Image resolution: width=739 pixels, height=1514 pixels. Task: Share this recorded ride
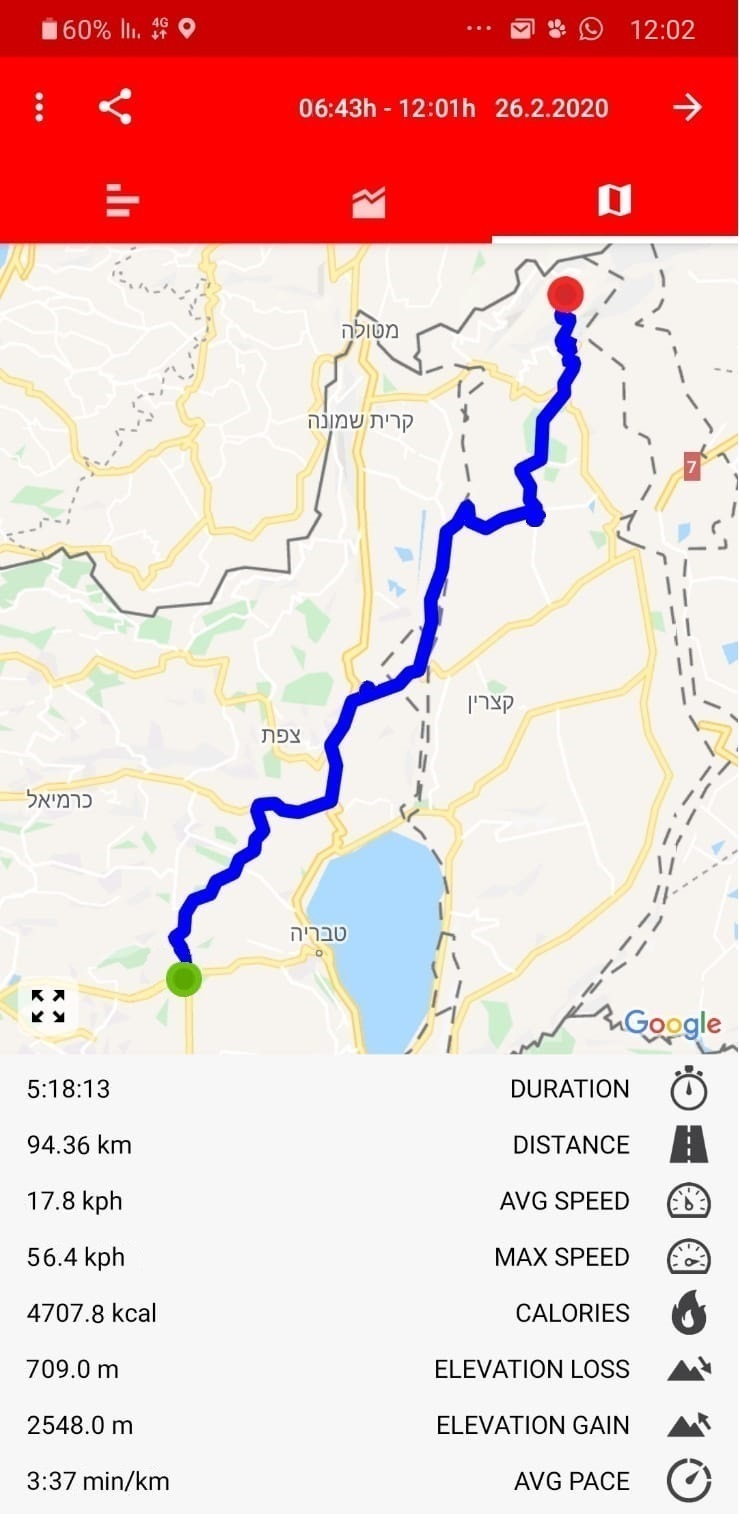[x=115, y=107]
